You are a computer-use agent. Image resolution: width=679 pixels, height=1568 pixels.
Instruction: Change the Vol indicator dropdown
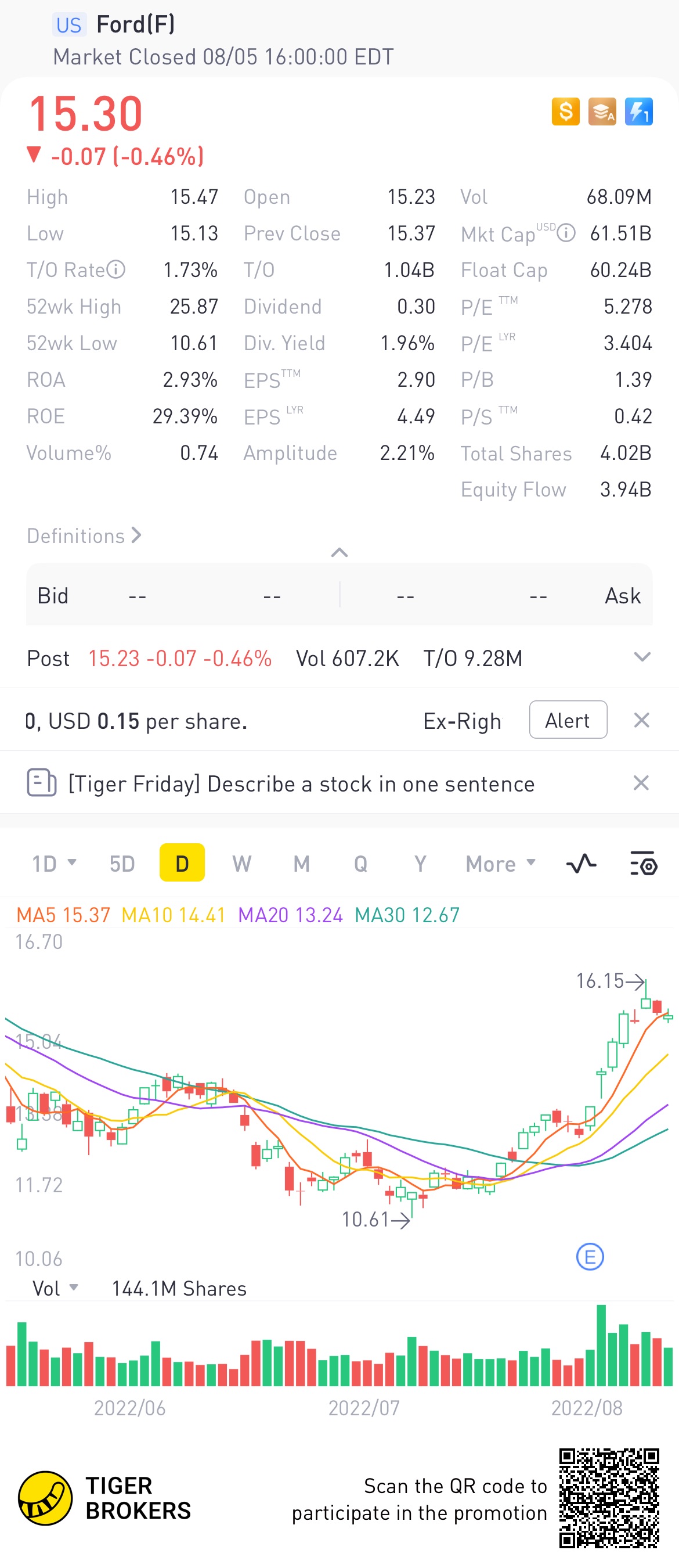click(x=55, y=1288)
